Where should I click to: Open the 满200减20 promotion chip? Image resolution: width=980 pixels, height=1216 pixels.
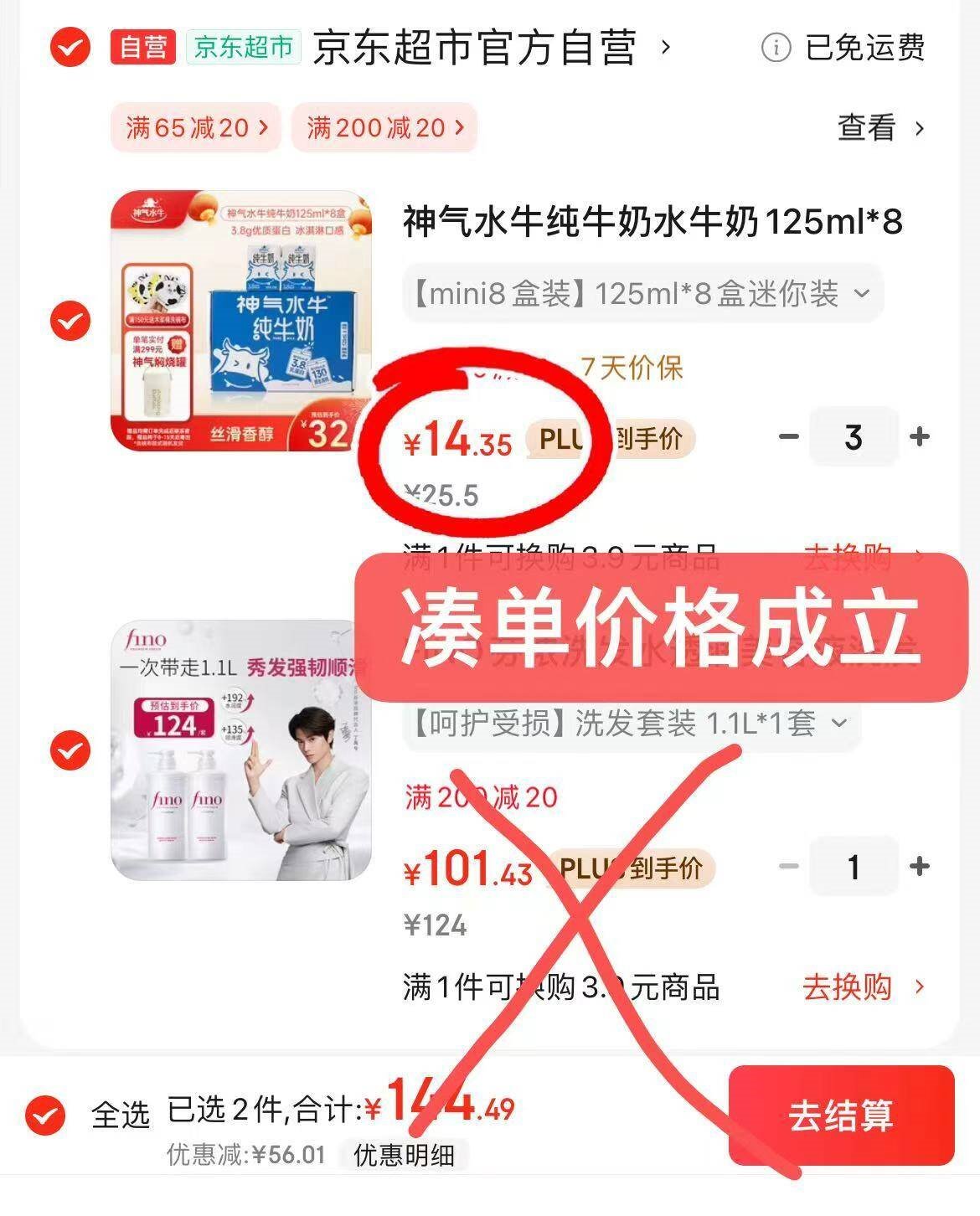point(384,128)
